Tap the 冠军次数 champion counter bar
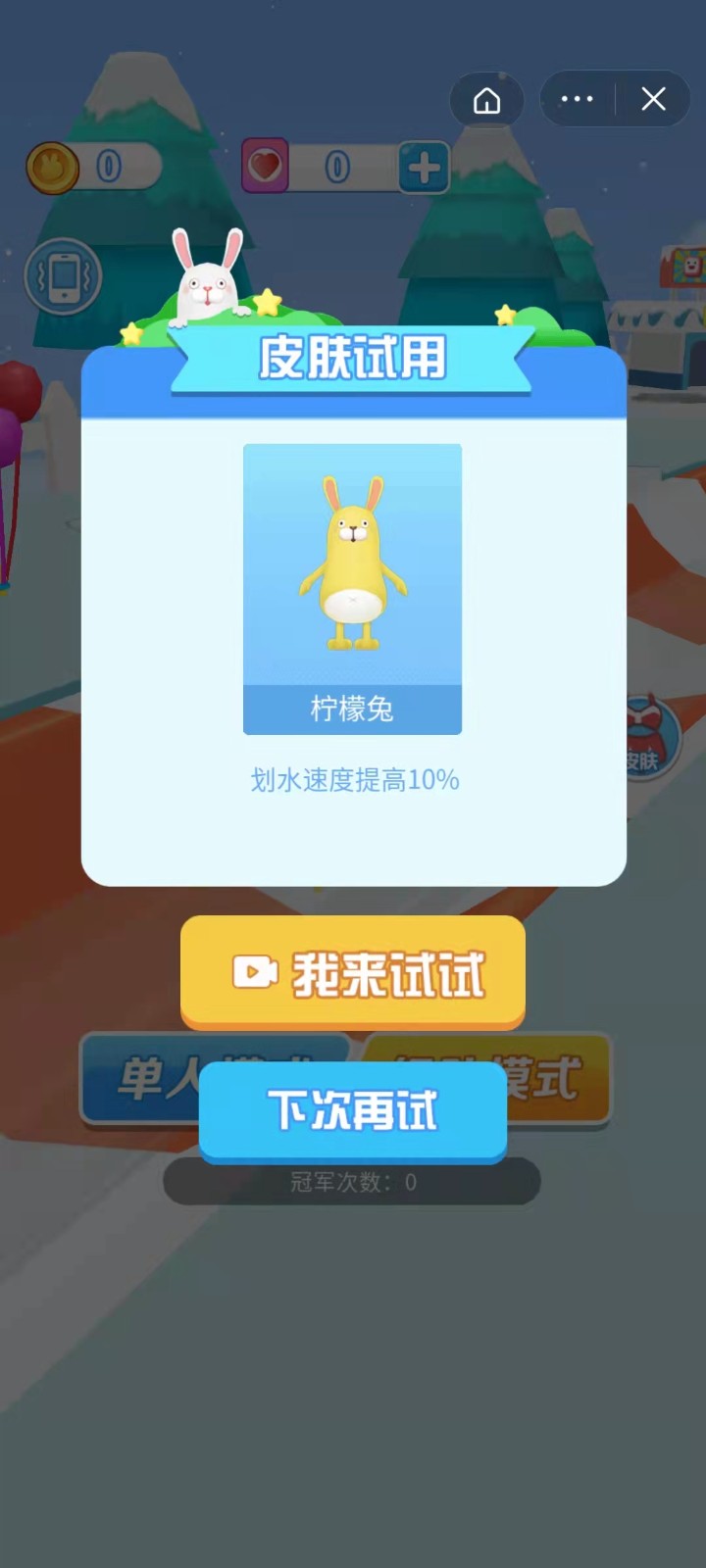Image resolution: width=706 pixels, height=1568 pixels. point(352,1181)
